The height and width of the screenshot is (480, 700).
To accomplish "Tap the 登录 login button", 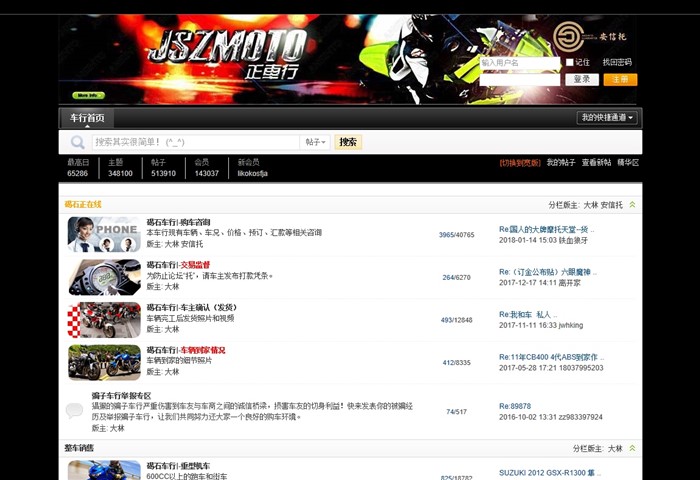I will [x=582, y=79].
